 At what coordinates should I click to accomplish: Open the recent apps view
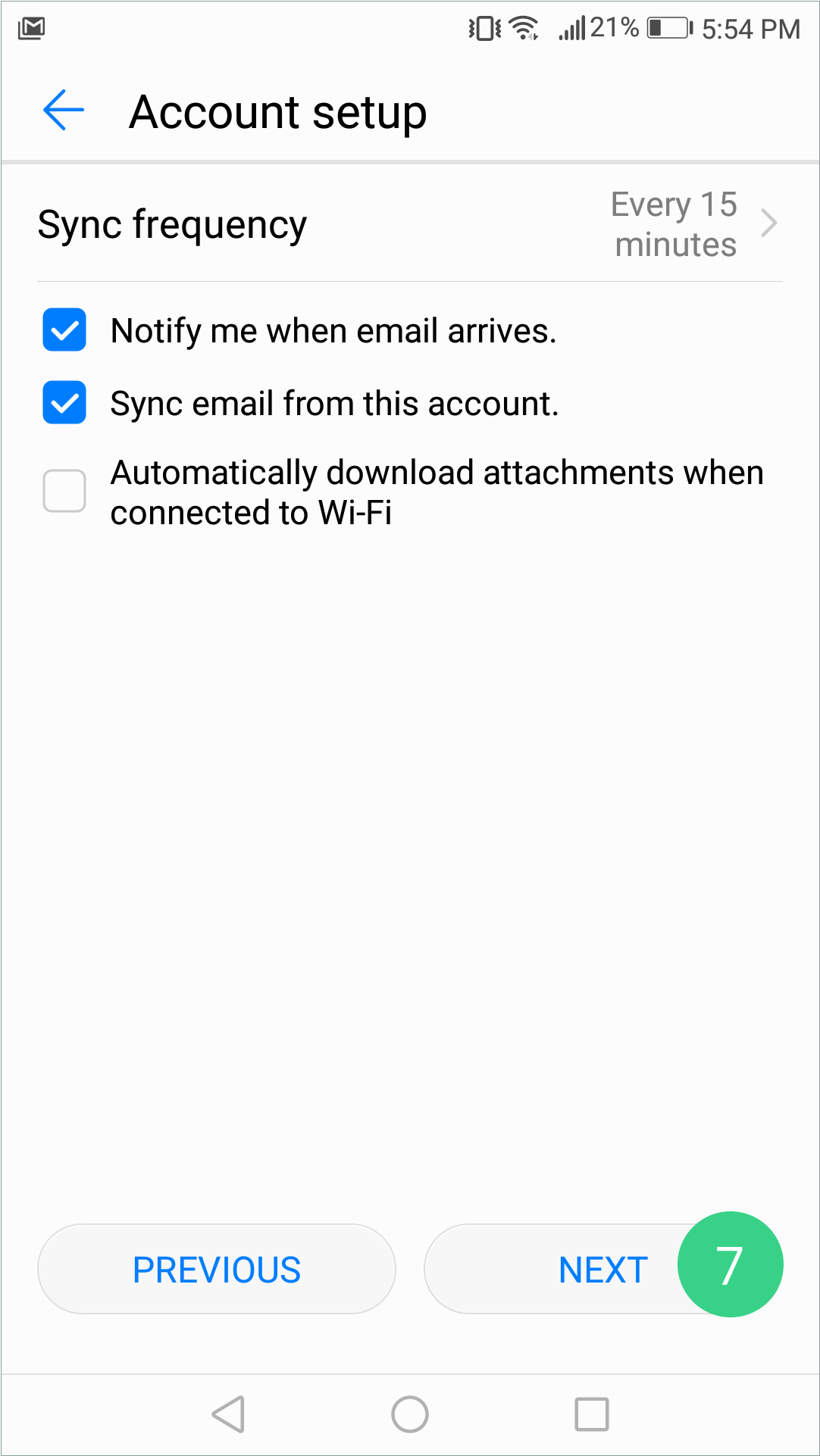(591, 1414)
